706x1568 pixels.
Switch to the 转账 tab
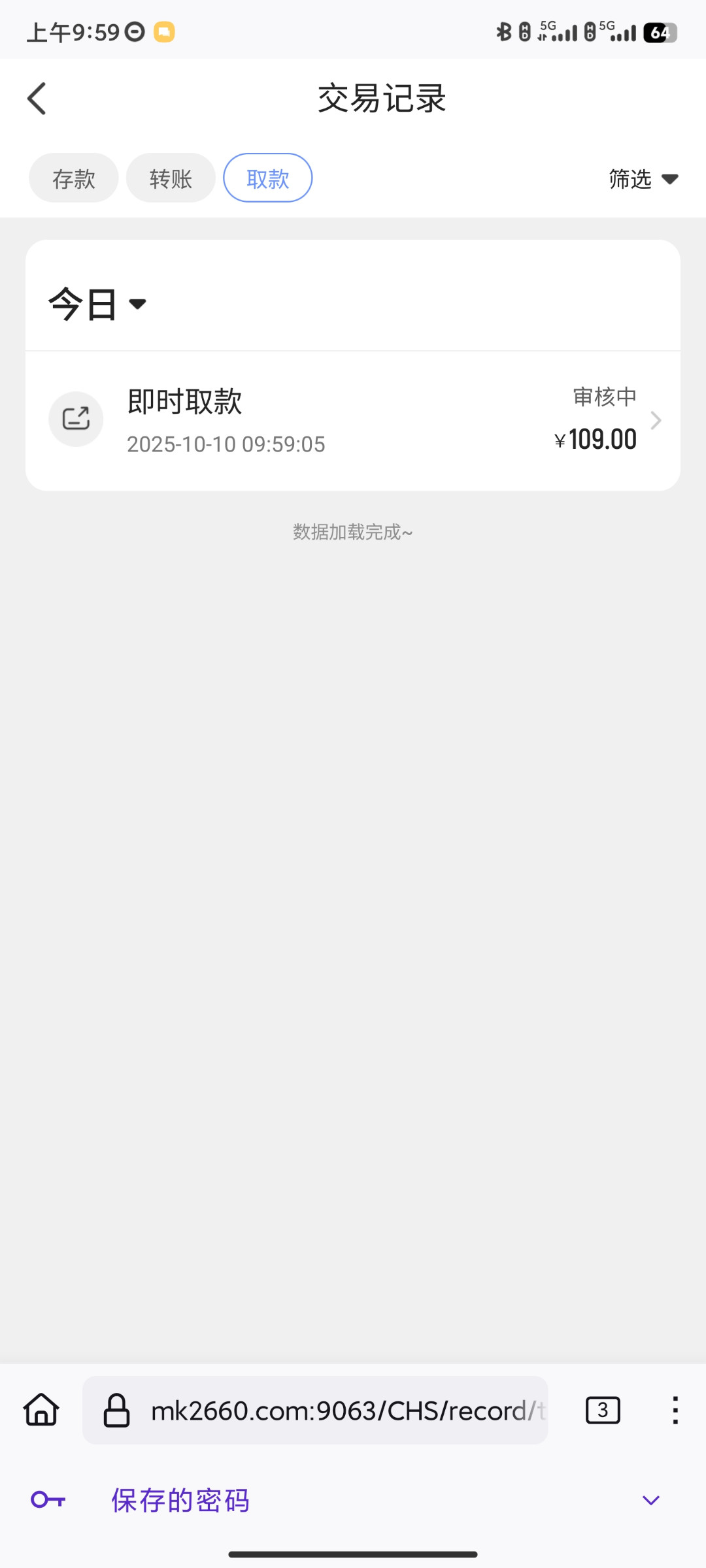click(171, 178)
